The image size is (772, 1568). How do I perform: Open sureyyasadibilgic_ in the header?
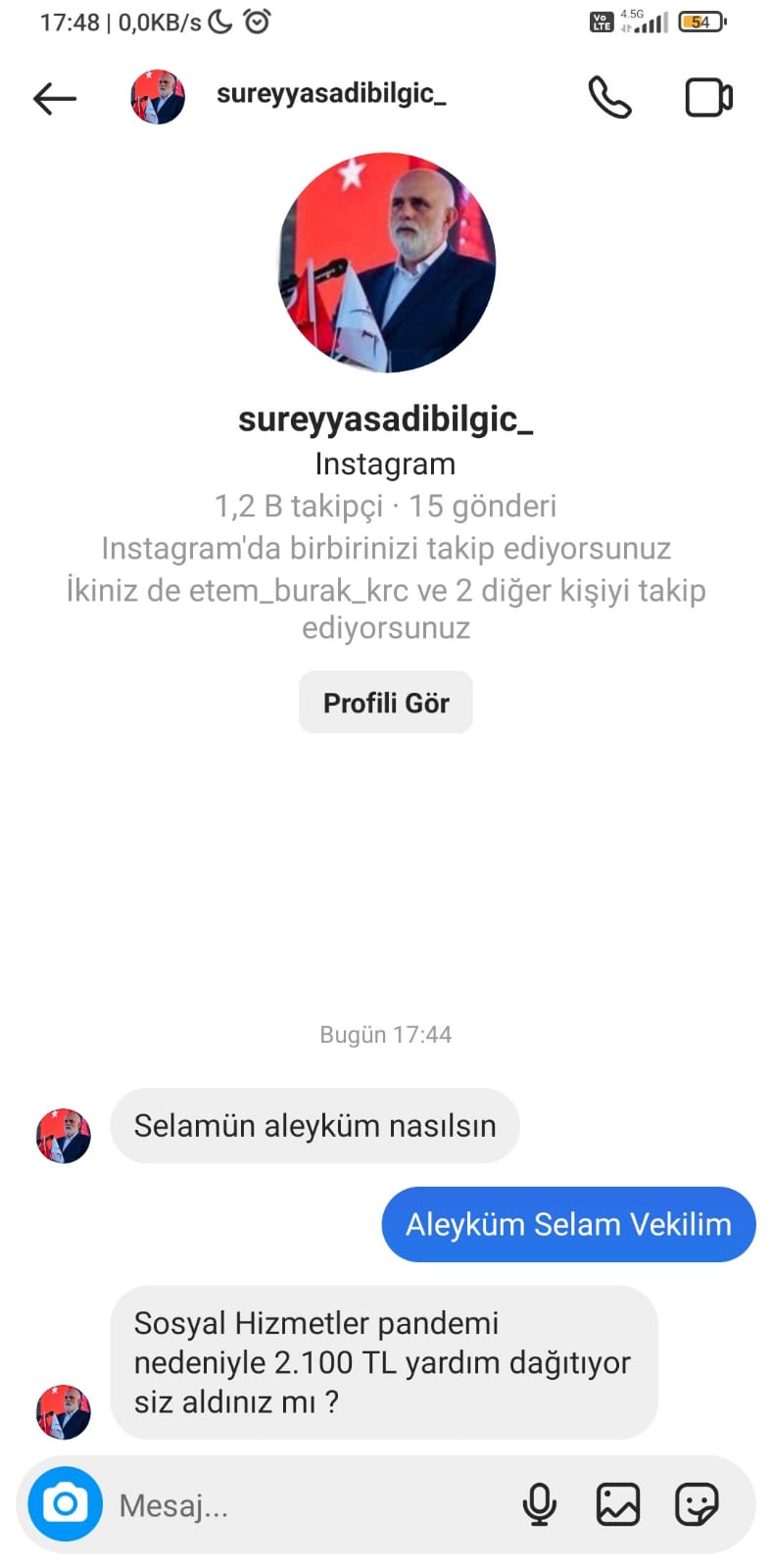coord(331,94)
